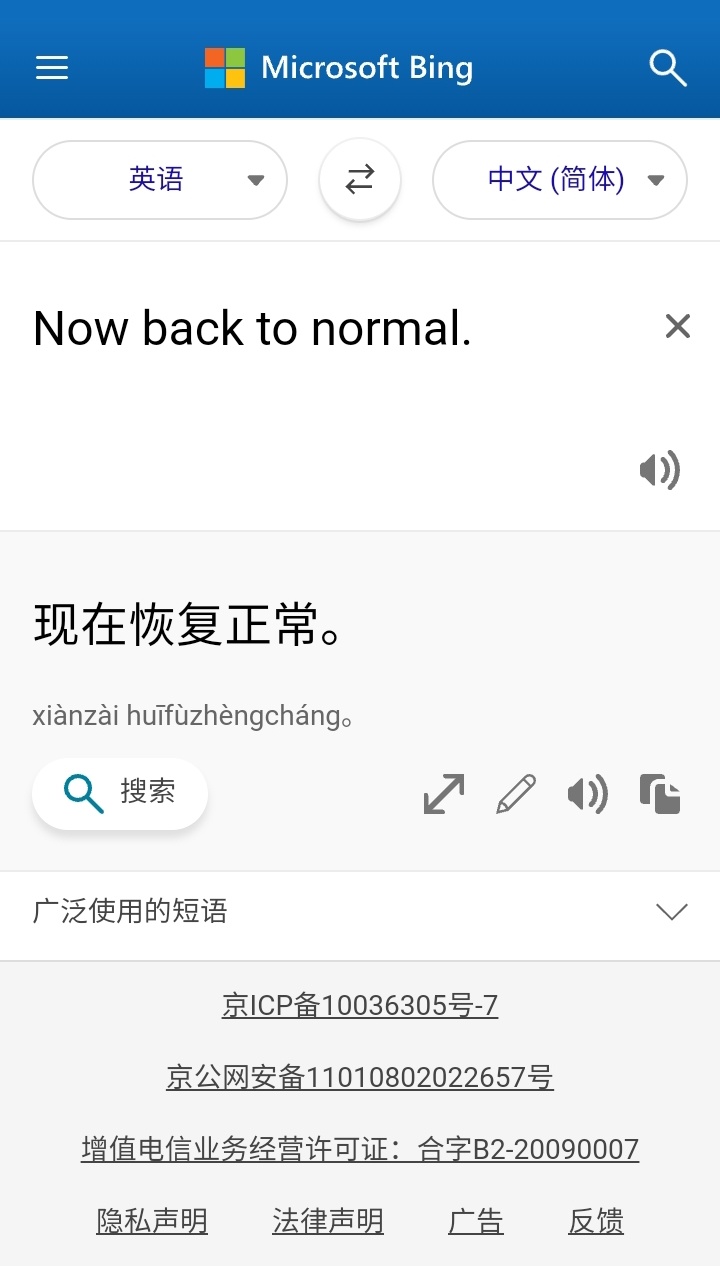Open the 广告 advertising link
Screen dimensions: 720x1266
(476, 1221)
